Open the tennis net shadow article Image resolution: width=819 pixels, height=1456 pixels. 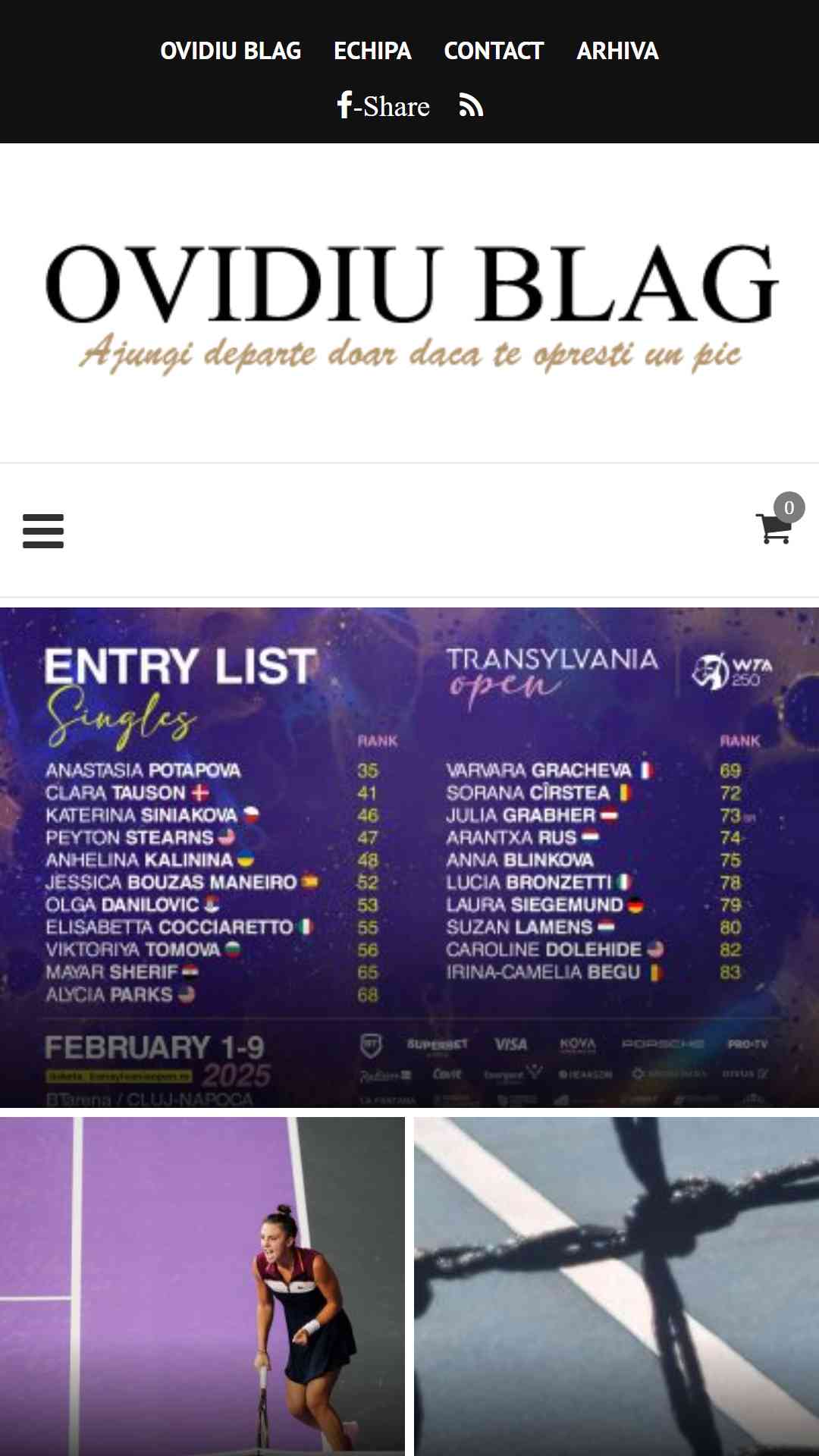click(x=616, y=1285)
